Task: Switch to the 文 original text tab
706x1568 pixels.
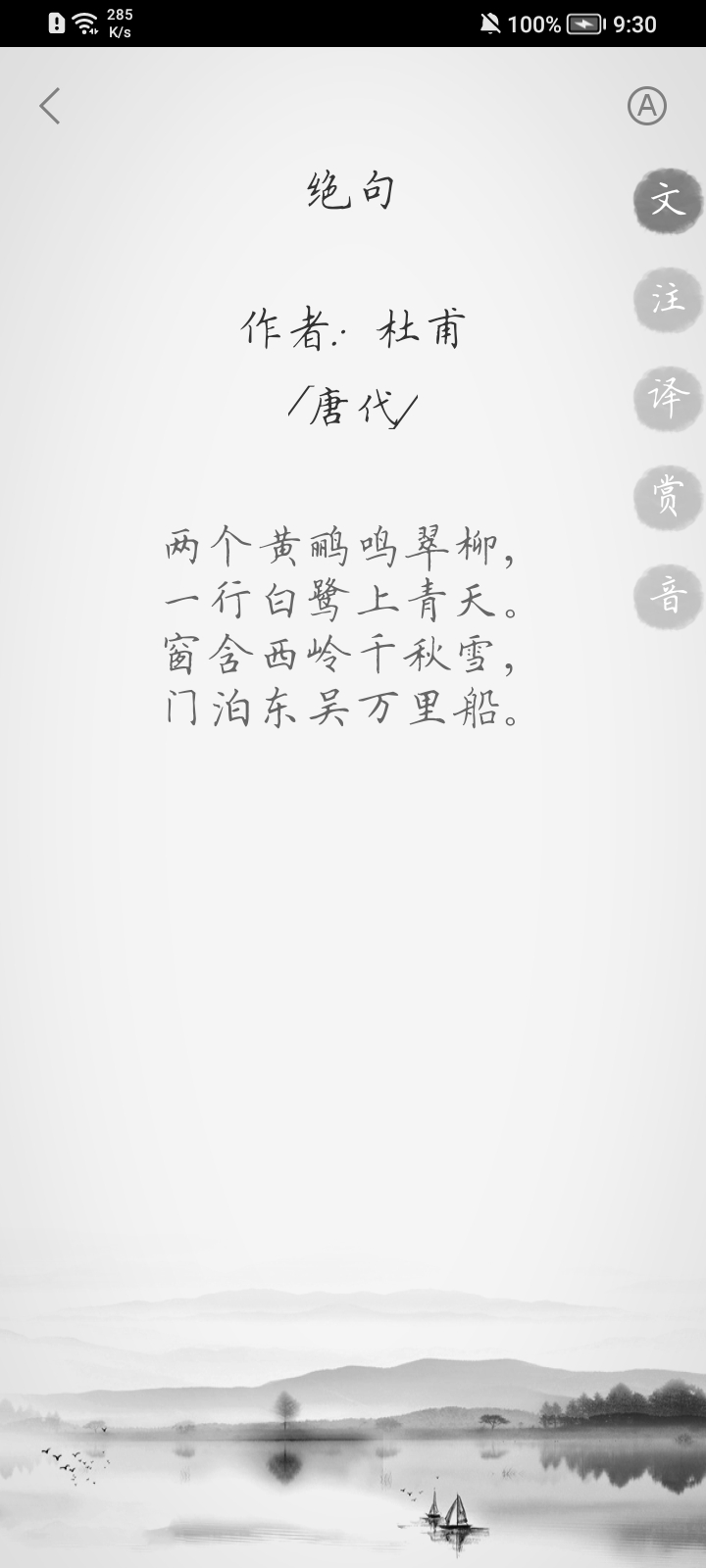Action: (x=668, y=201)
